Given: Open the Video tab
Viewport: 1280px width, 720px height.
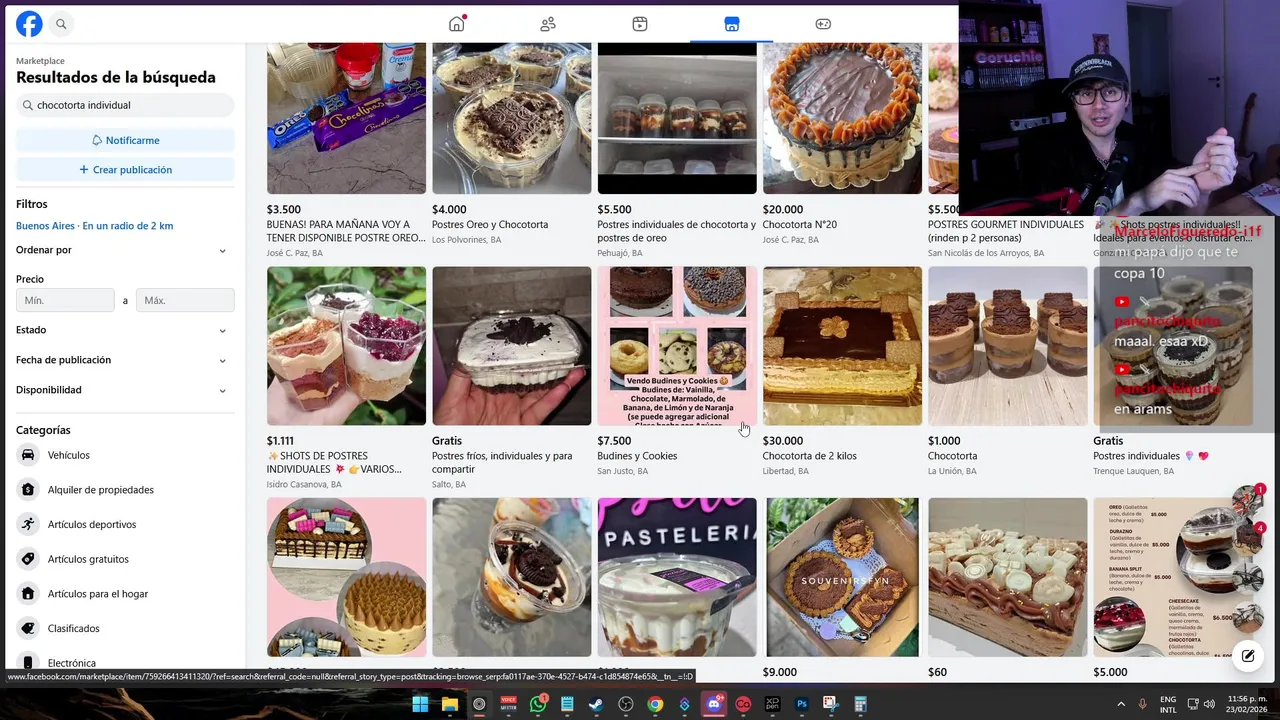Looking at the screenshot, I should (640, 24).
